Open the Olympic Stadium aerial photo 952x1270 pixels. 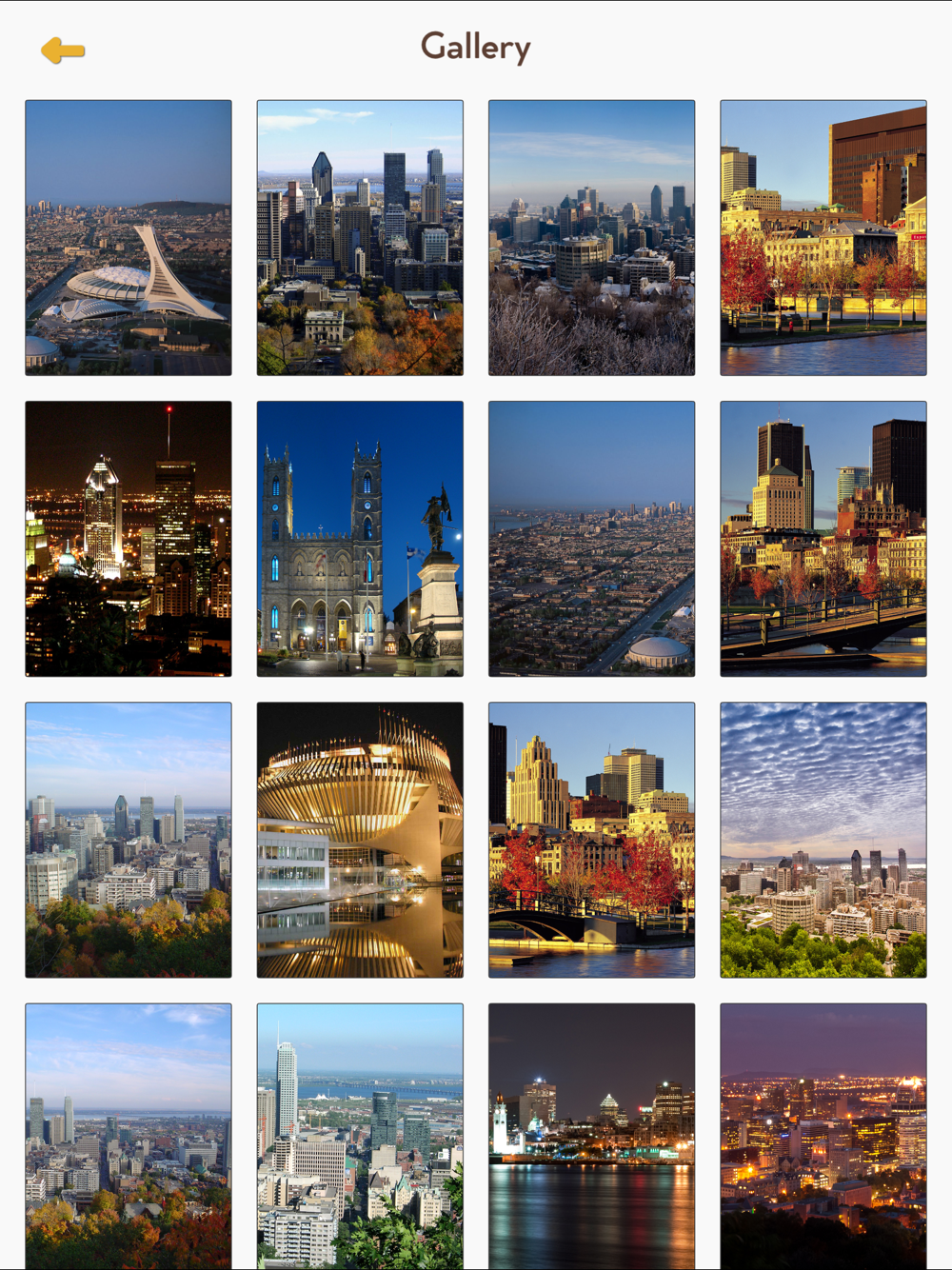(129, 238)
